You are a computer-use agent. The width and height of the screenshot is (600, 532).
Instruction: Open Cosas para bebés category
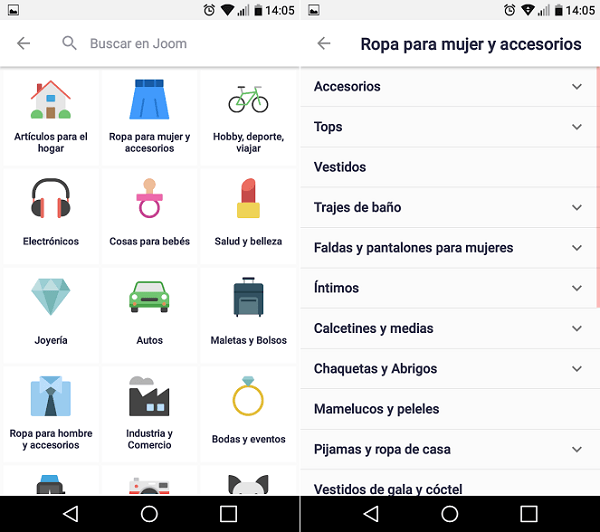[149, 213]
